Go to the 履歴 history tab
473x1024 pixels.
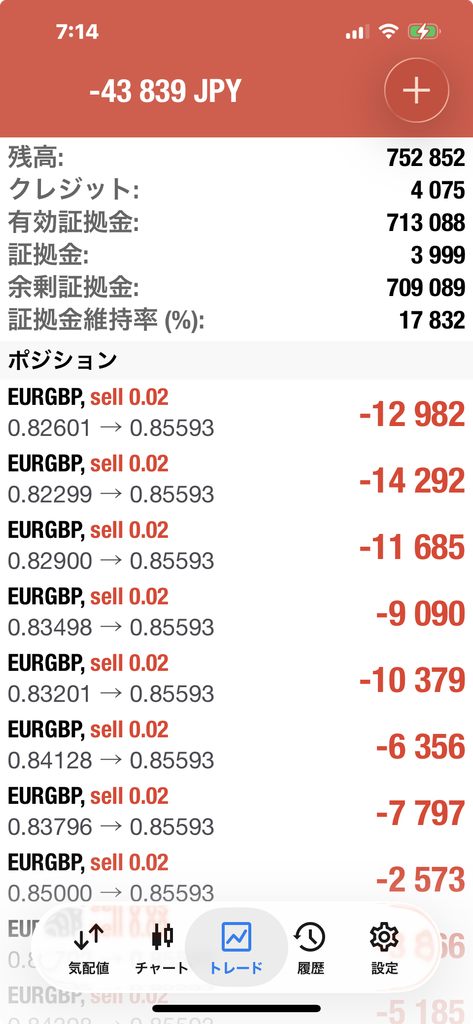point(310,950)
